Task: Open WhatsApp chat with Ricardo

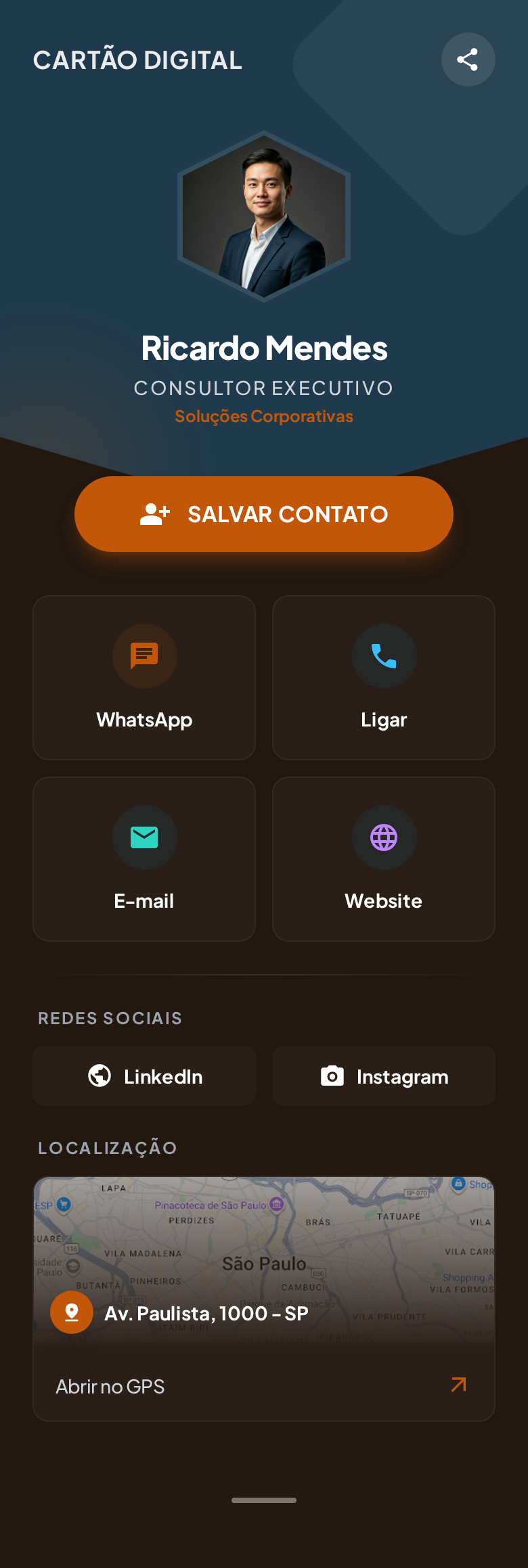Action: tap(144, 678)
